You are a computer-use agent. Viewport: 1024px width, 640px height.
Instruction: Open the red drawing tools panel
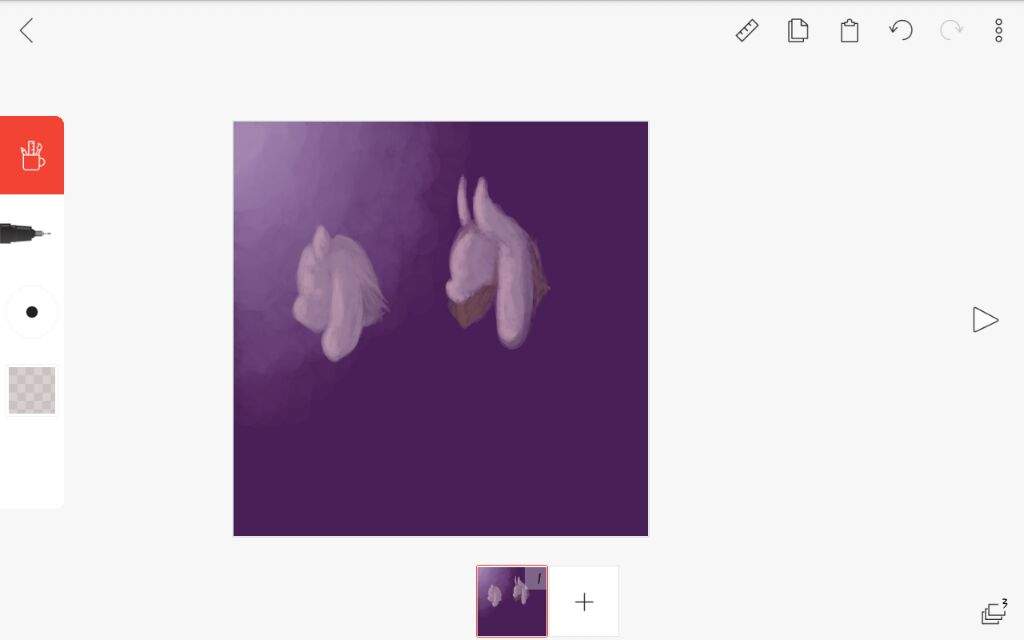tap(32, 155)
